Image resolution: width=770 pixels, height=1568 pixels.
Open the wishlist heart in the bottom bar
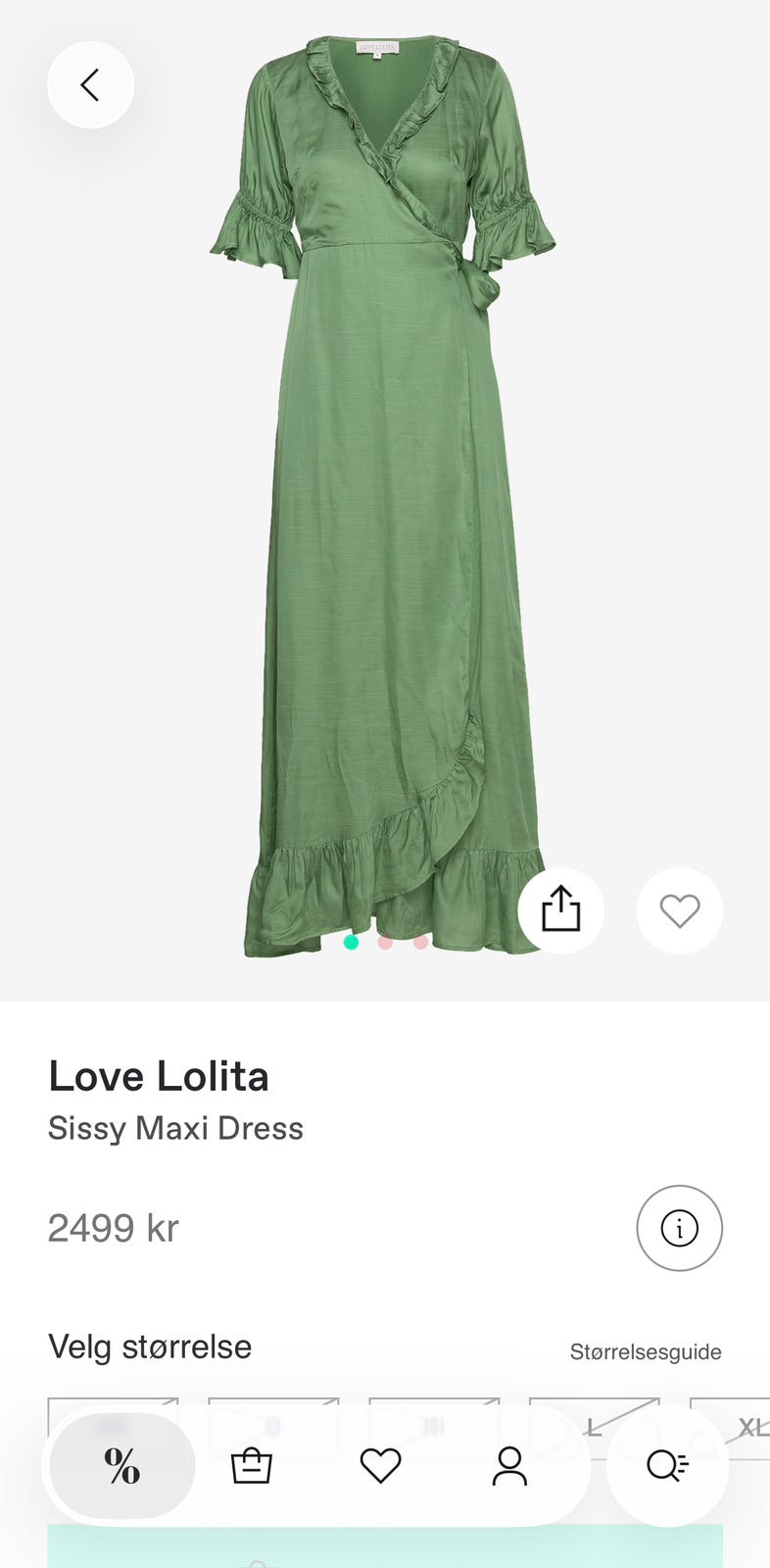380,1466
